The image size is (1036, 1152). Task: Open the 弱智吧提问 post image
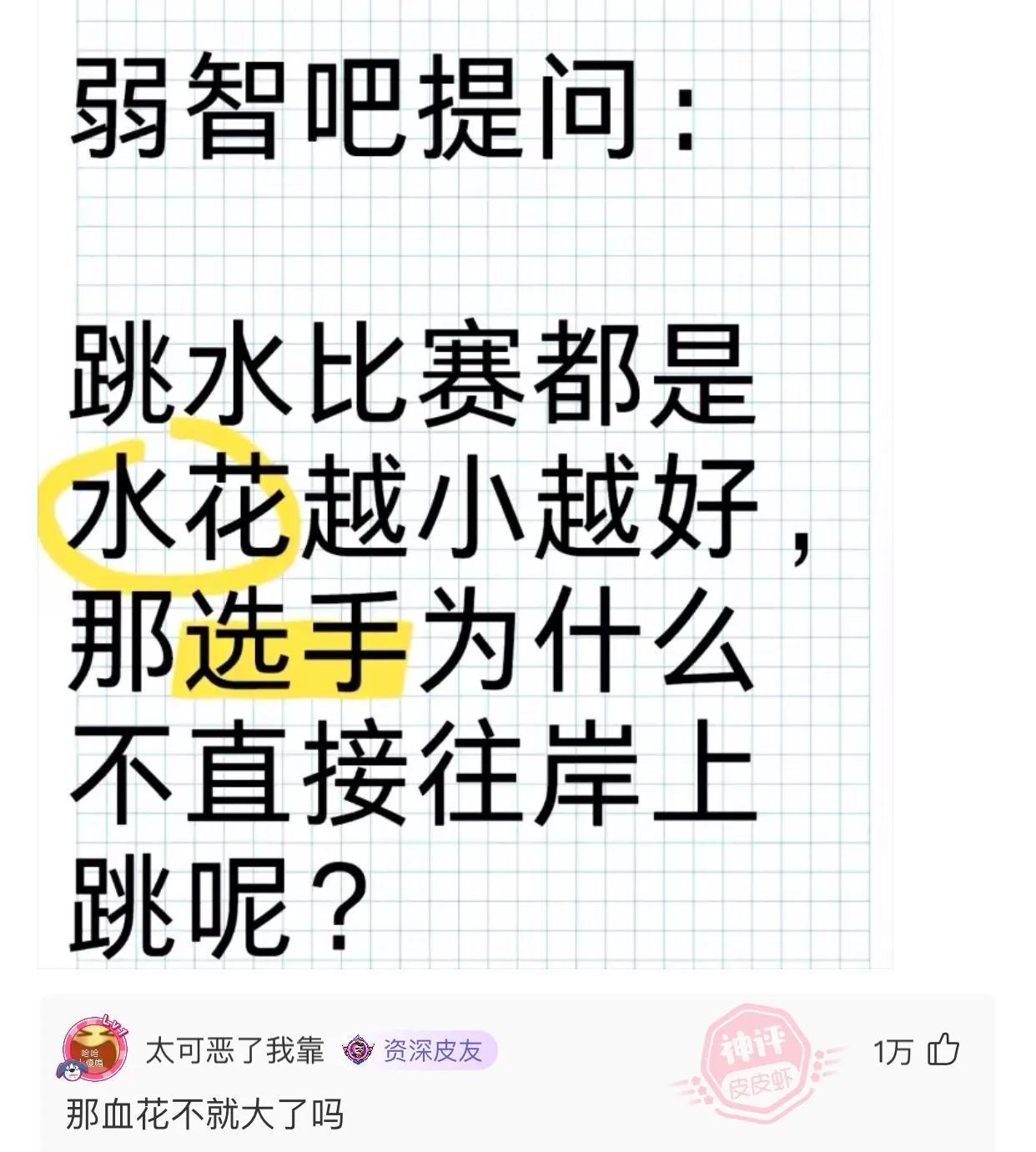pos(465,484)
